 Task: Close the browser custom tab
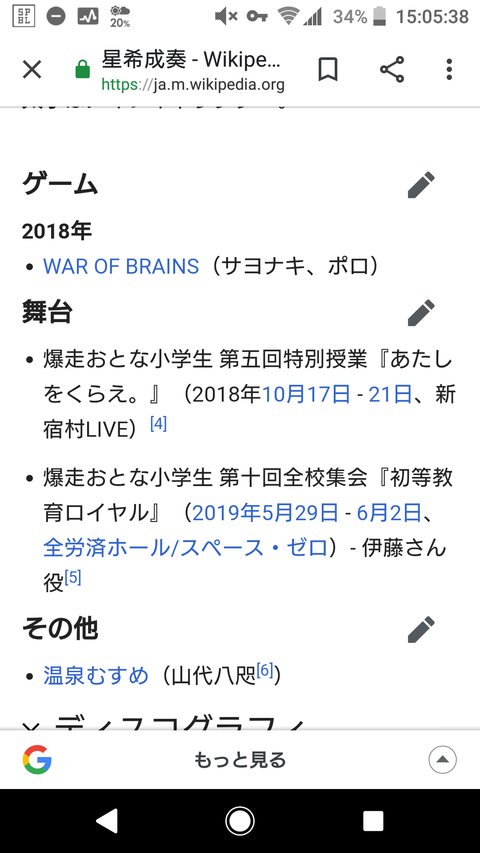click(x=32, y=70)
